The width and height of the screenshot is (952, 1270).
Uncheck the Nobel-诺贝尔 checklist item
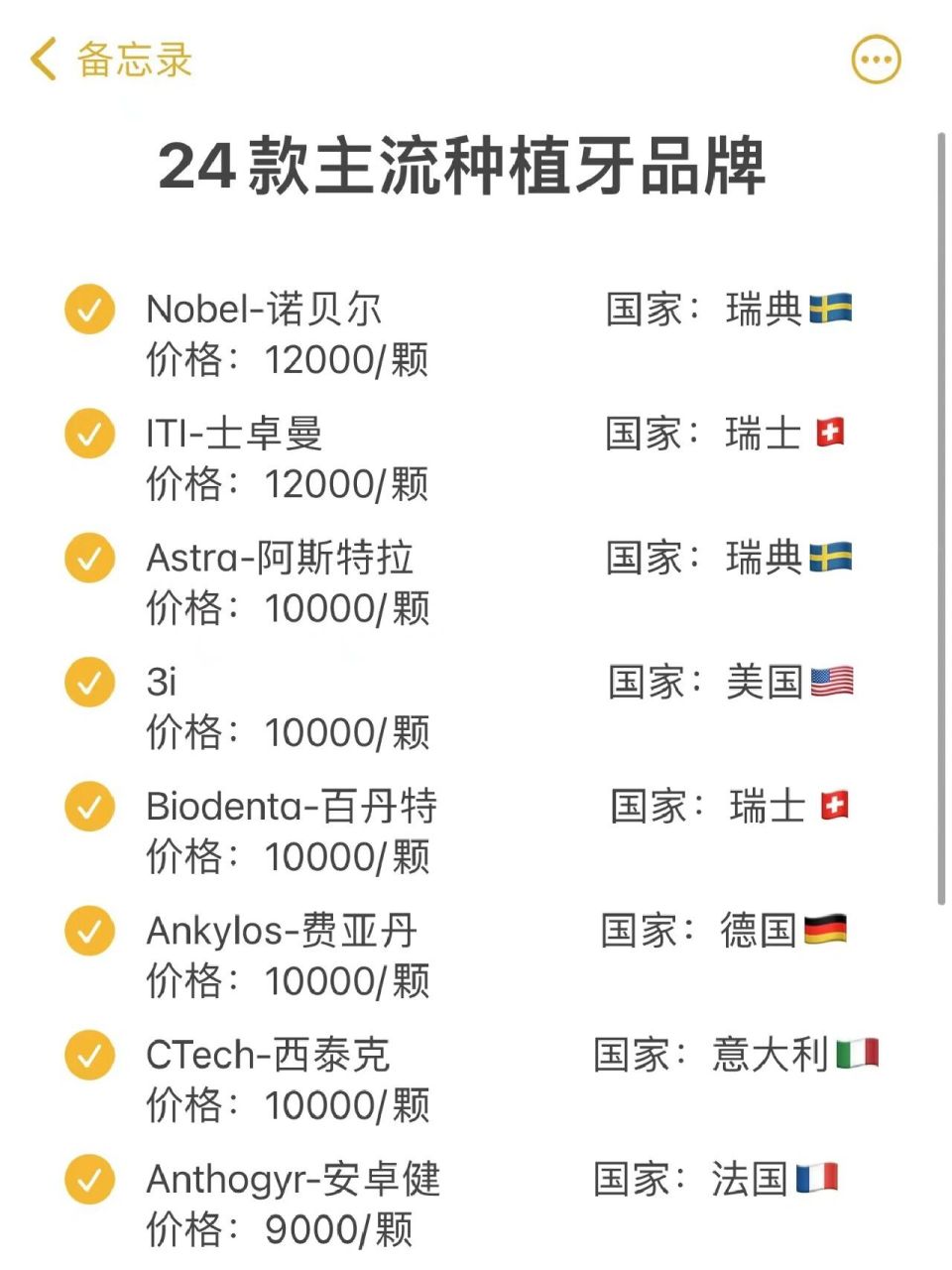89,309
